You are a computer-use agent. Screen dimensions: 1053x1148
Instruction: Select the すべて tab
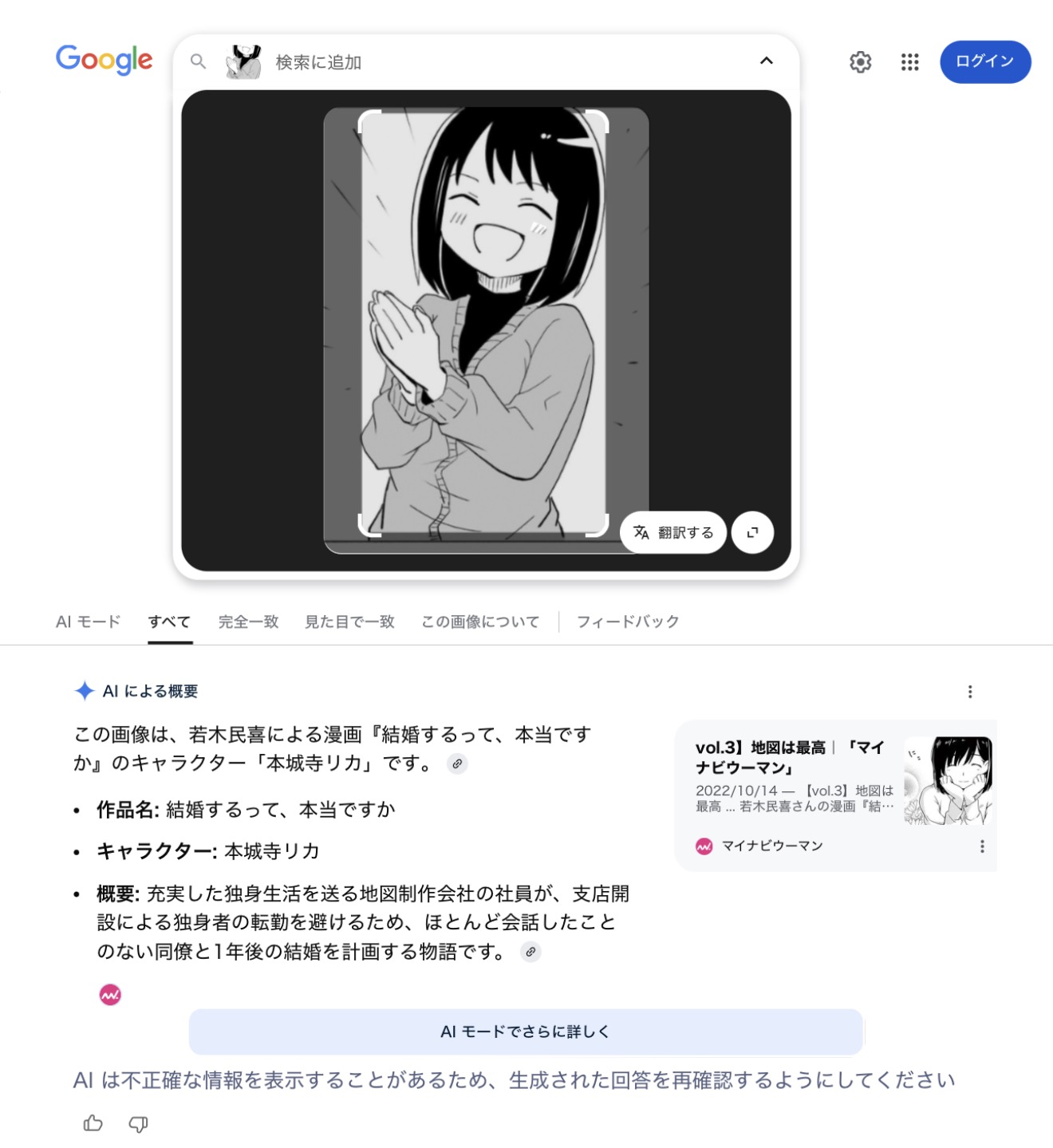click(169, 621)
